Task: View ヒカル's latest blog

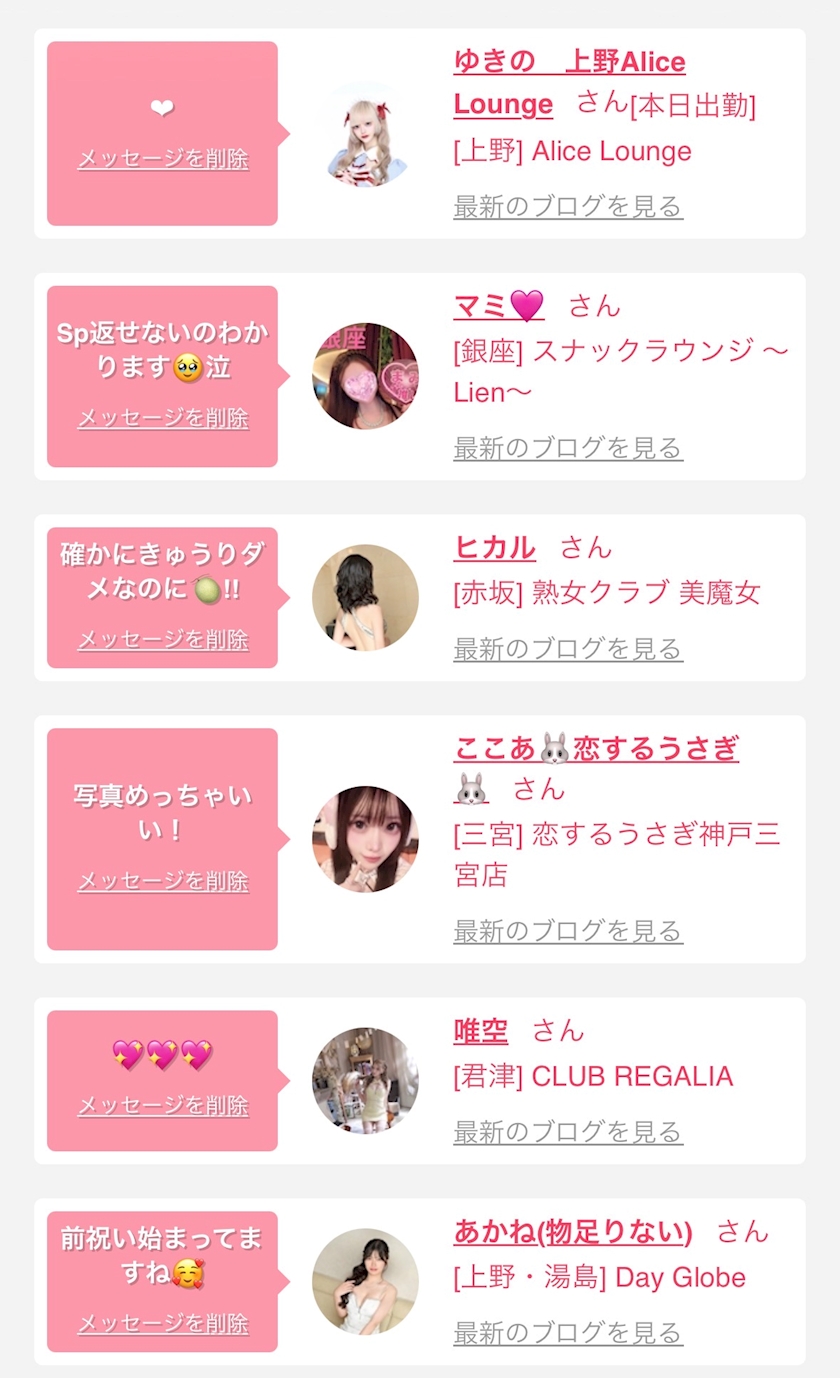Action: [568, 649]
